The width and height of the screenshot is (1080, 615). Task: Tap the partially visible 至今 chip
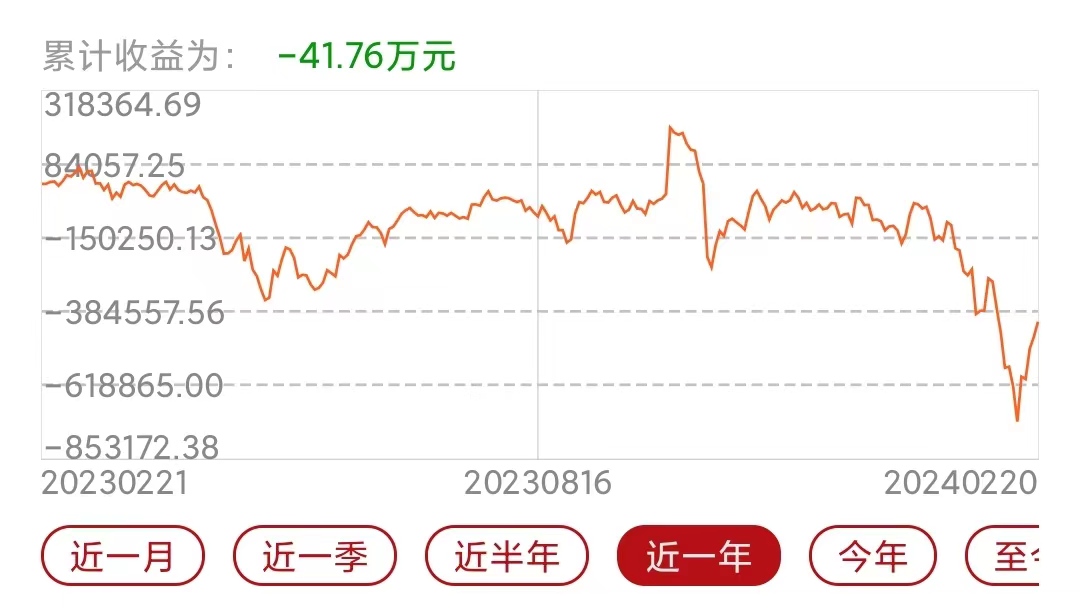click(x=1008, y=556)
